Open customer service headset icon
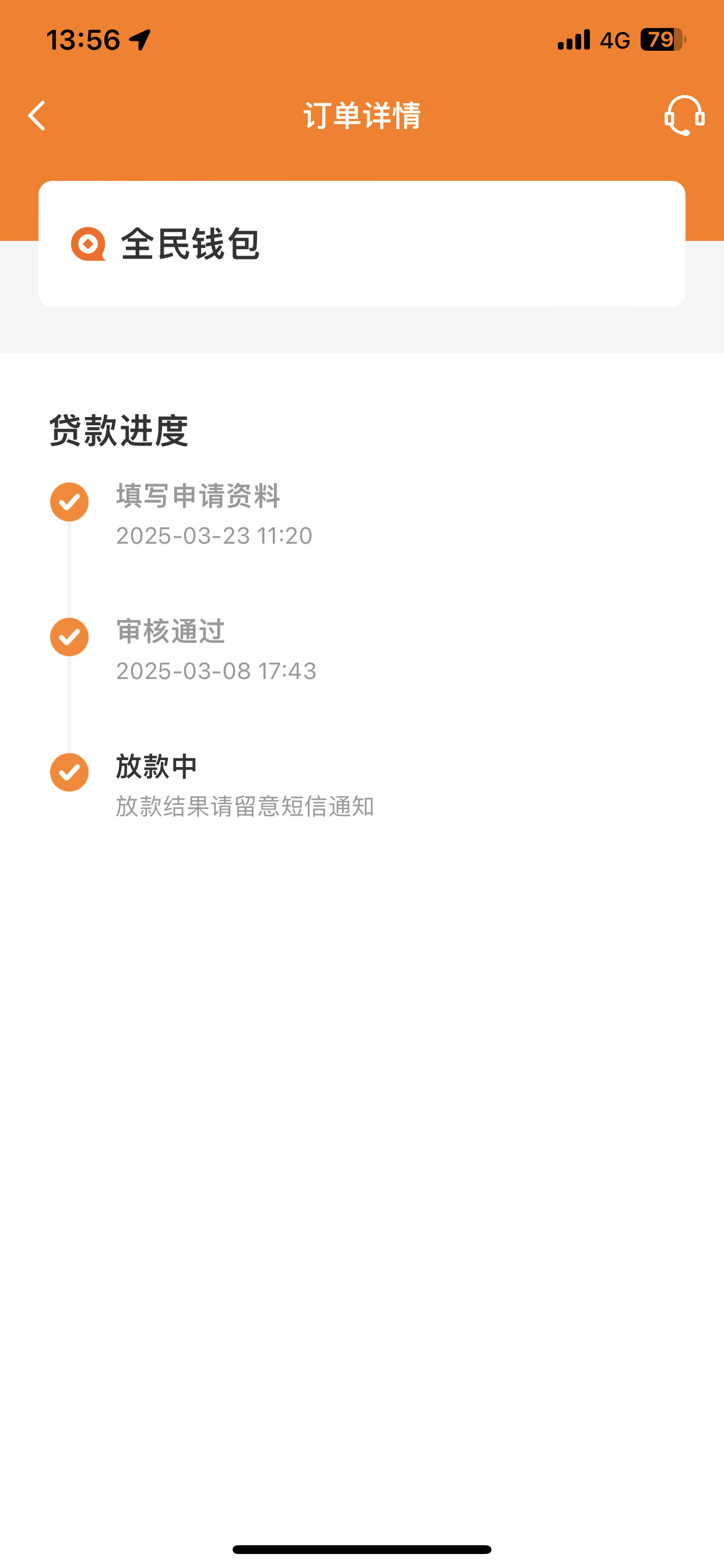The image size is (724, 1568). point(684,115)
